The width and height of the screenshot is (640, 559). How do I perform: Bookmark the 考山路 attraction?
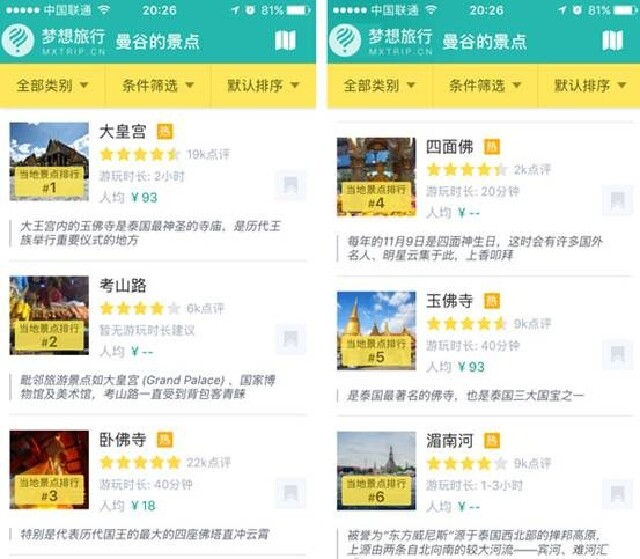point(290,340)
